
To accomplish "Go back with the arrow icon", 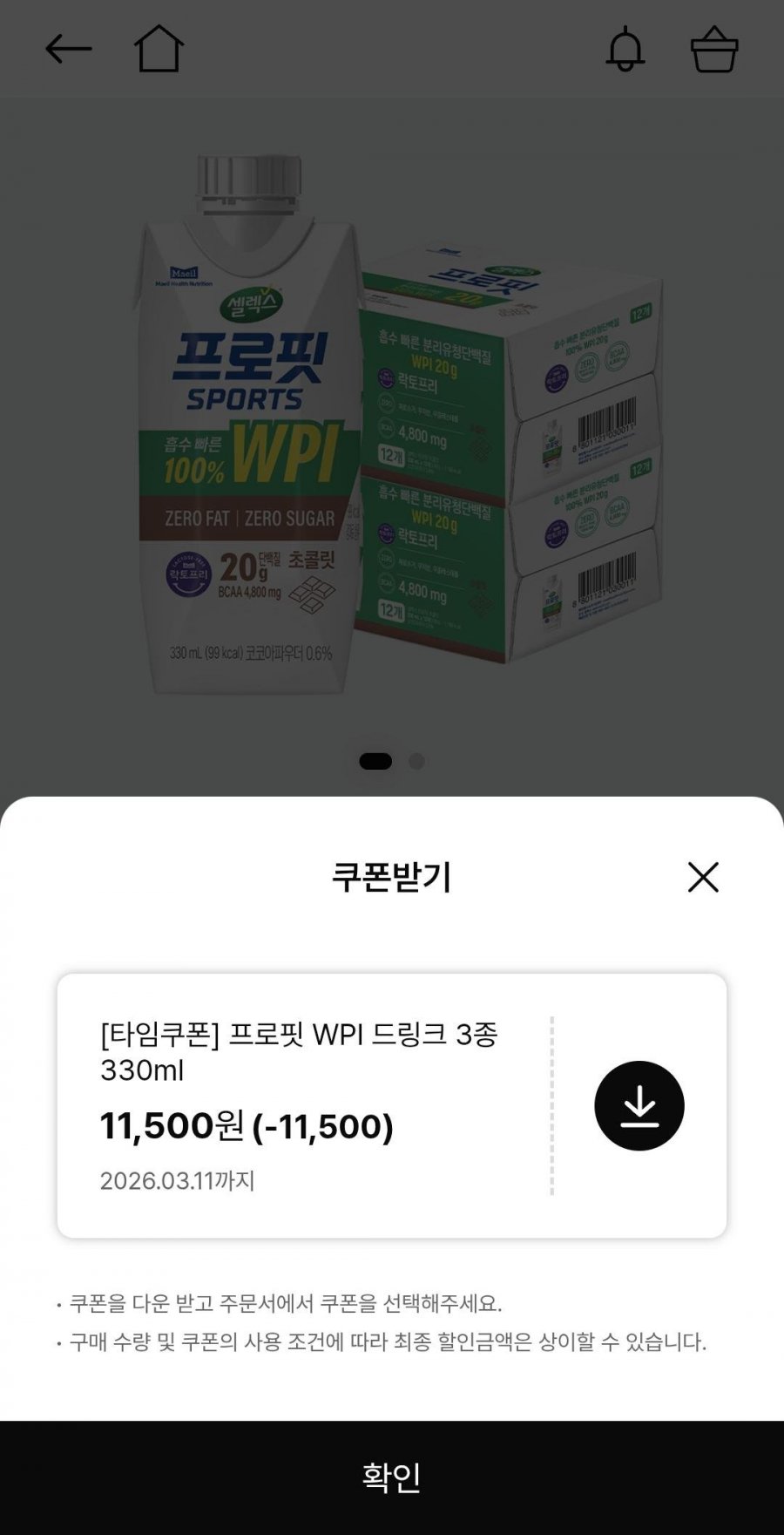I will 68,49.
